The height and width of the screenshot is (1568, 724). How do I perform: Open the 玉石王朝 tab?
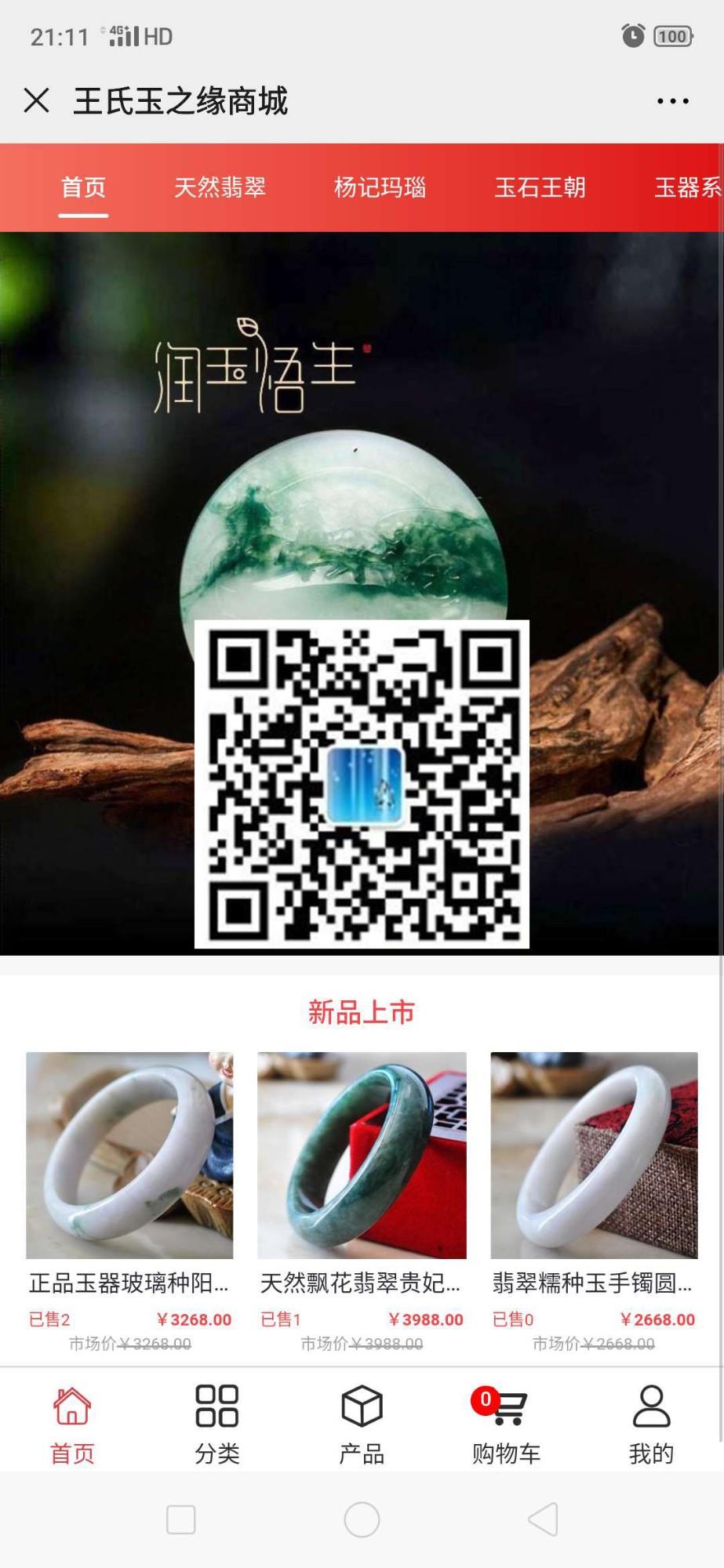coord(540,188)
